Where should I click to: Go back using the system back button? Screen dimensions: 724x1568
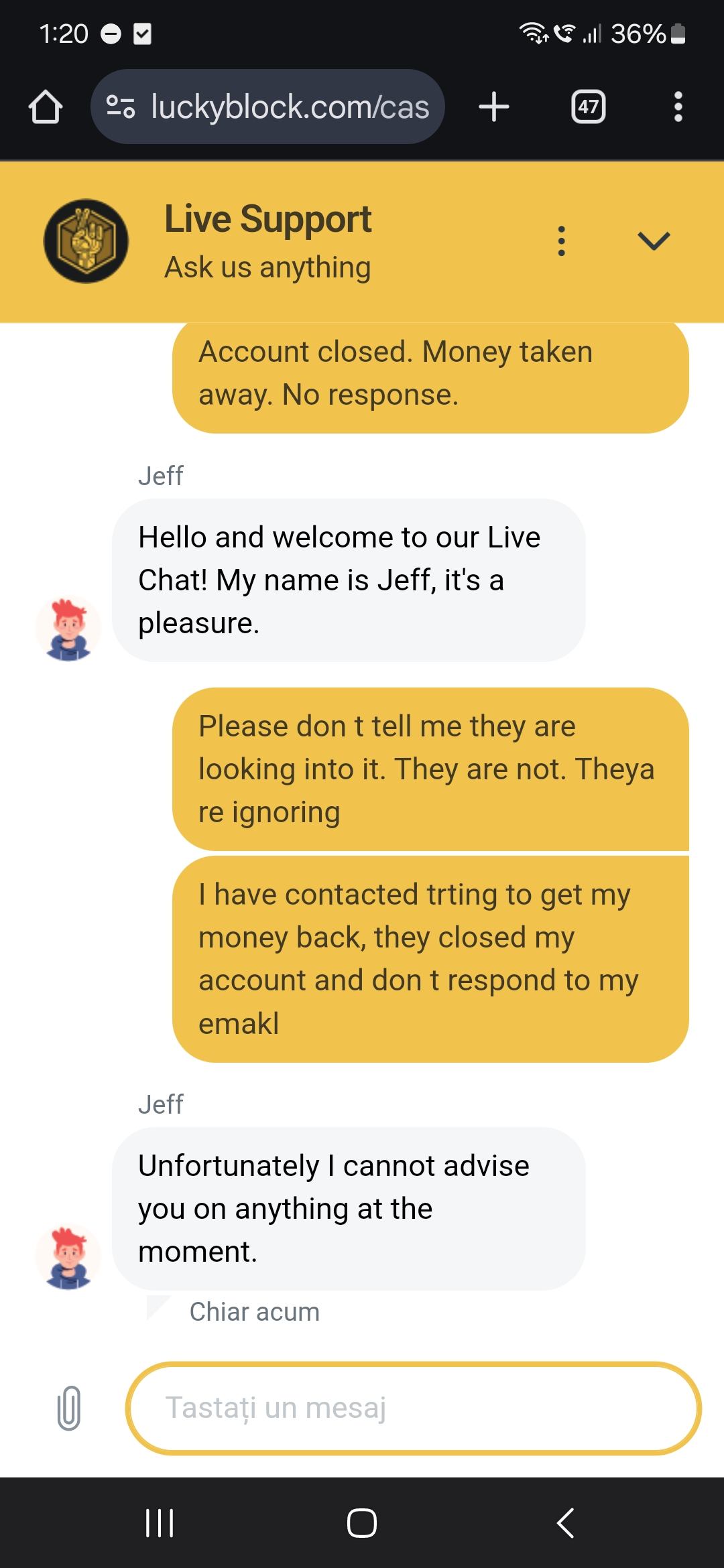coord(565,1522)
